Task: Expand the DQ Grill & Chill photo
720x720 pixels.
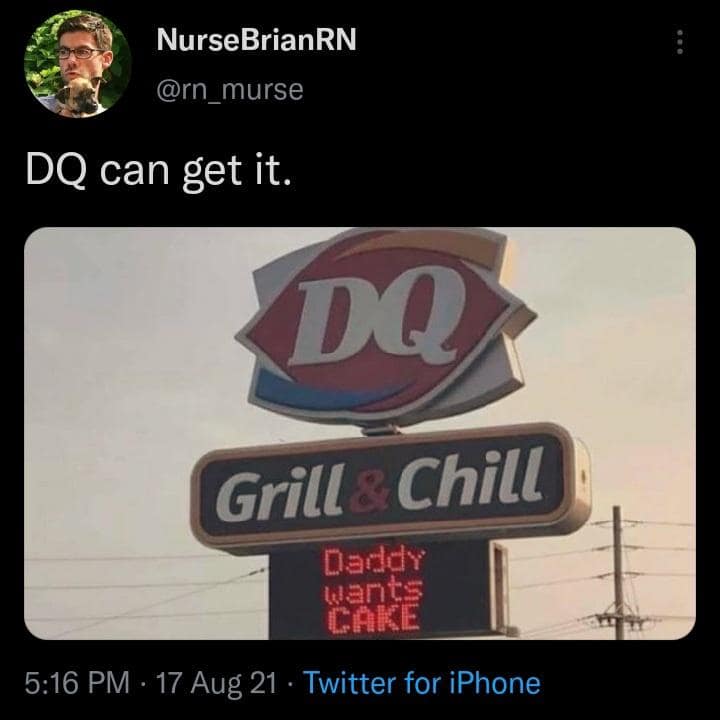Action: tap(359, 432)
